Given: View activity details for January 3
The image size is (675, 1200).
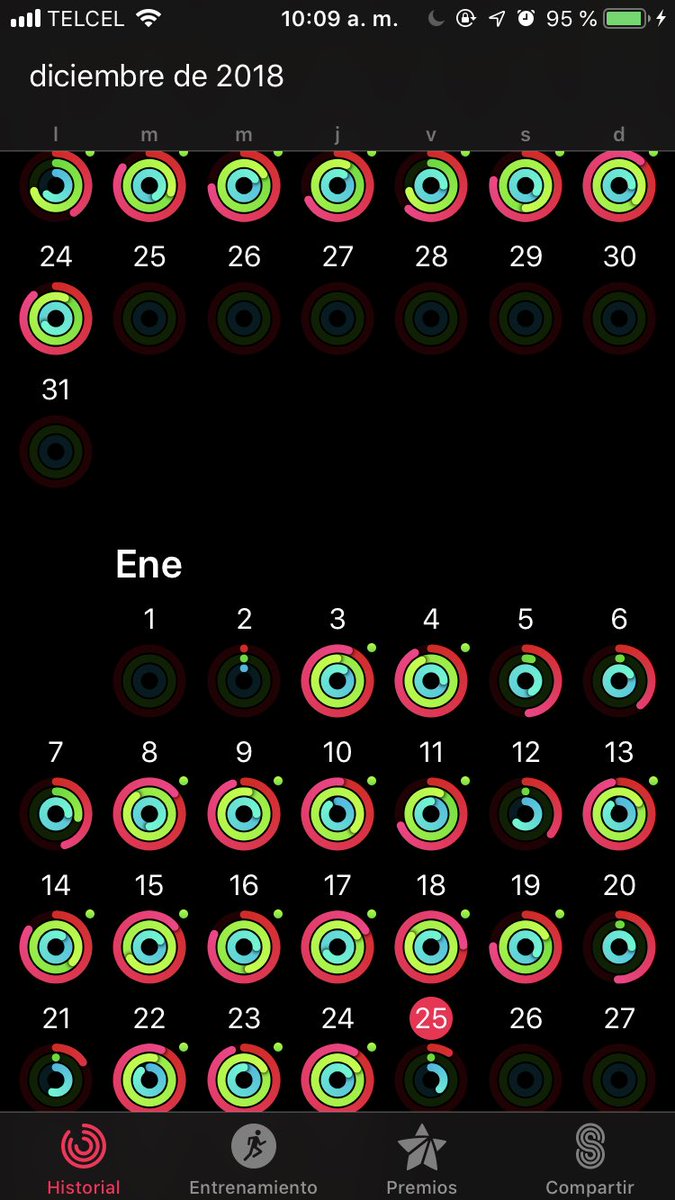Looking at the screenshot, I should [x=338, y=681].
